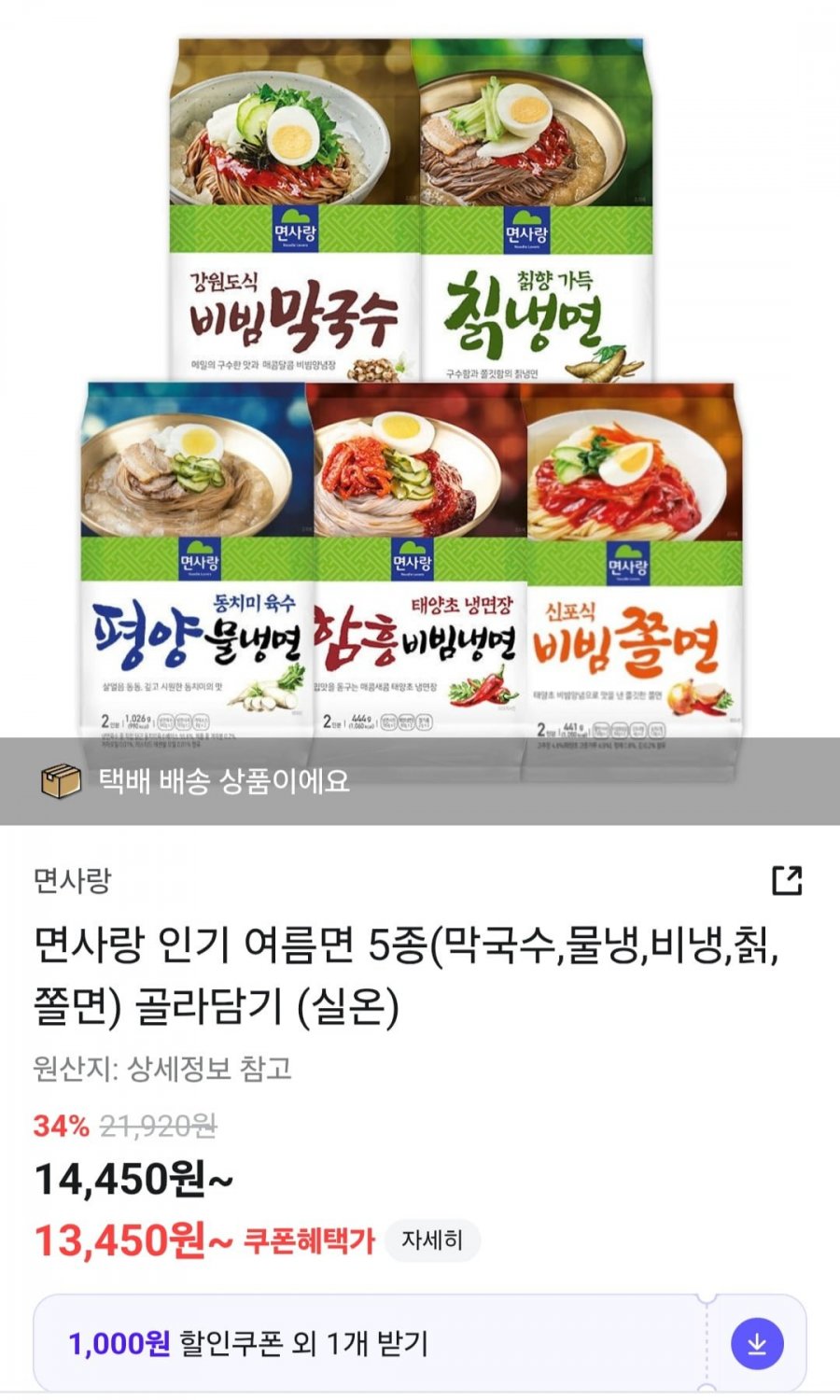Open the 면사랑 brand link
This screenshot has height=1400, width=840.
[72, 880]
